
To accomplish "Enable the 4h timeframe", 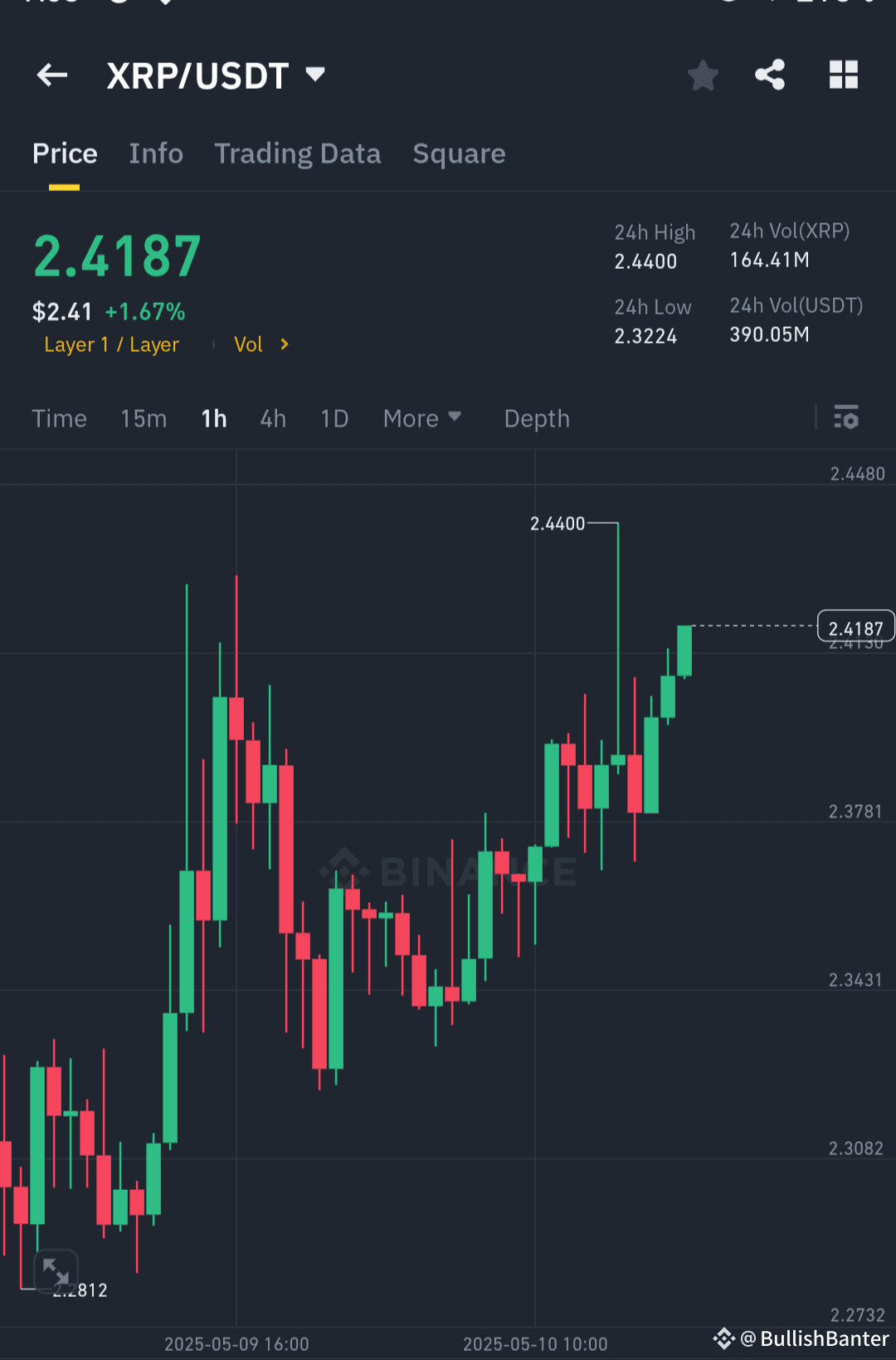I will 272,418.
